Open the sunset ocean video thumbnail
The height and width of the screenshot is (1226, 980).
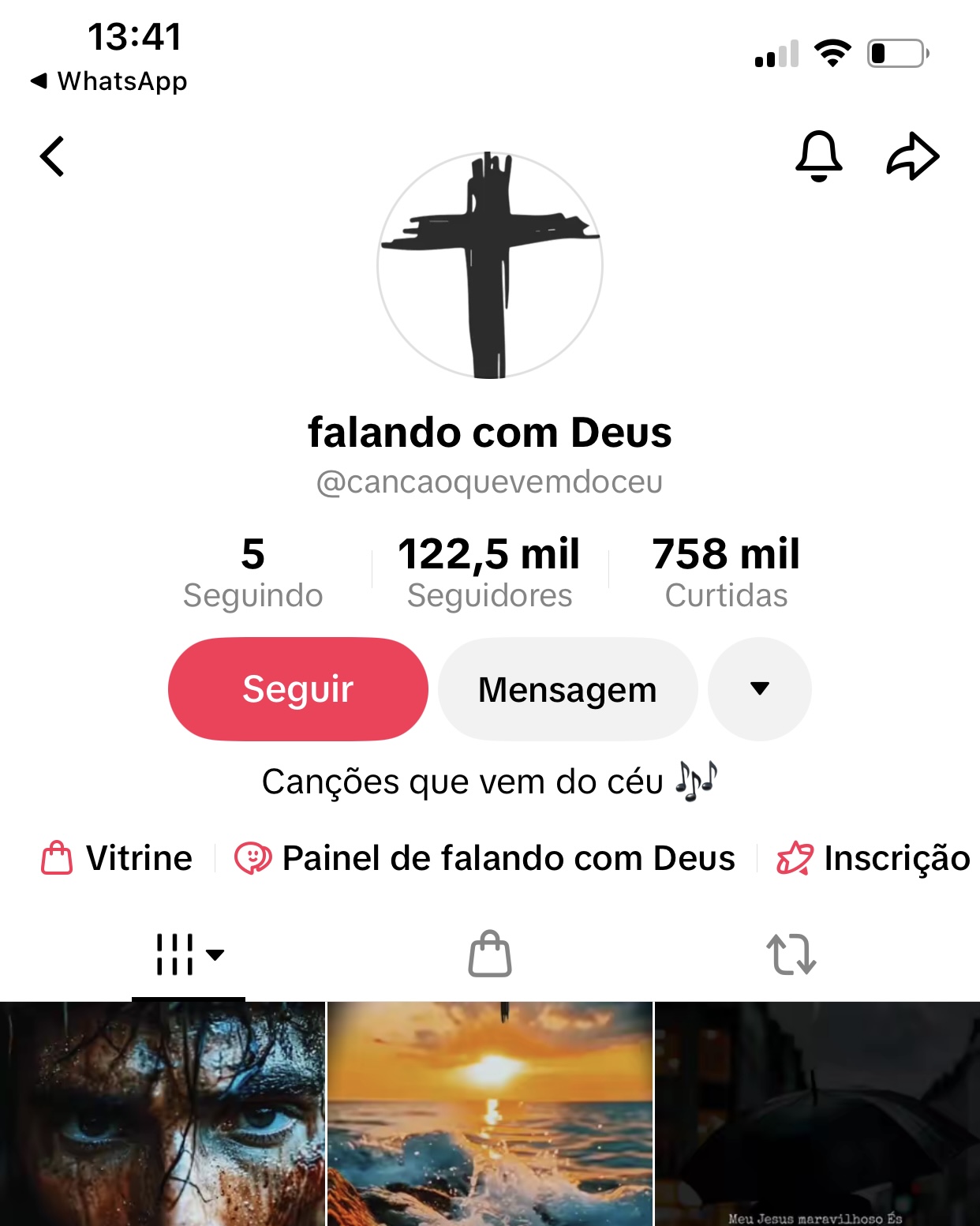(489, 1113)
